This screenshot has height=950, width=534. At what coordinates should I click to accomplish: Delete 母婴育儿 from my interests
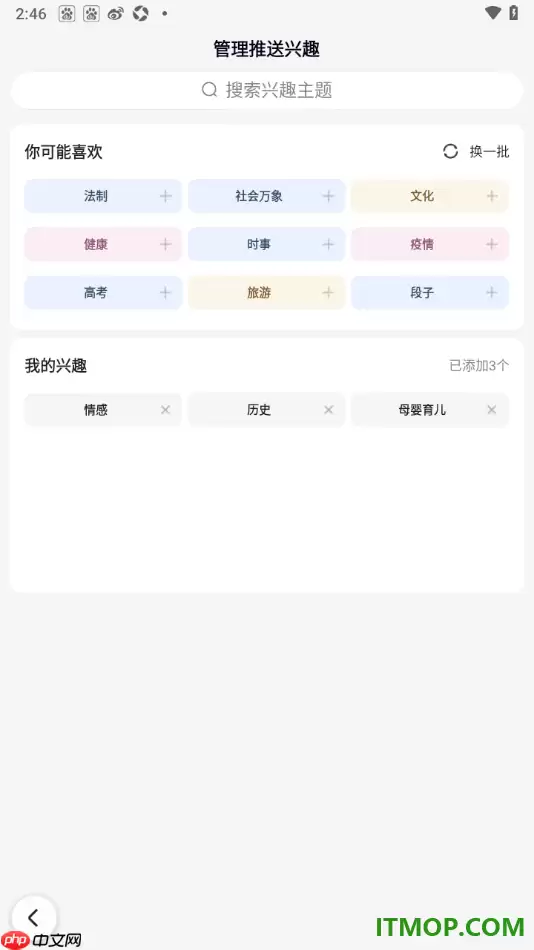click(492, 410)
